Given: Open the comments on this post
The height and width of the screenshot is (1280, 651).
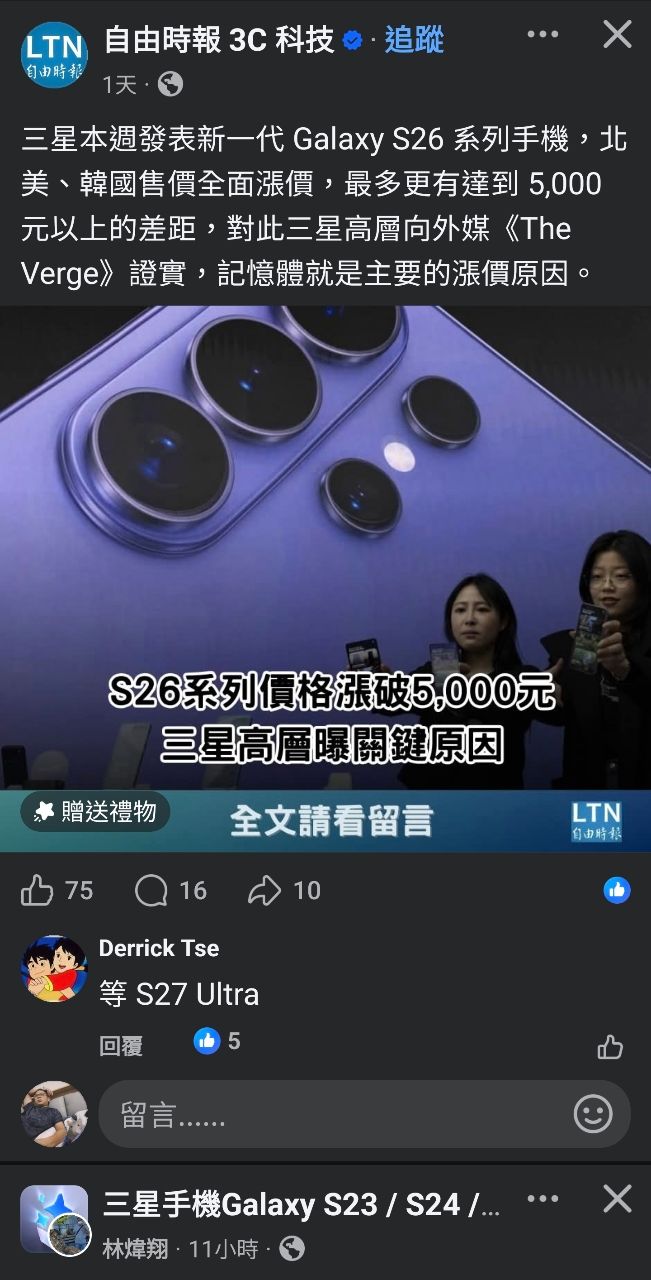Looking at the screenshot, I should click(170, 890).
